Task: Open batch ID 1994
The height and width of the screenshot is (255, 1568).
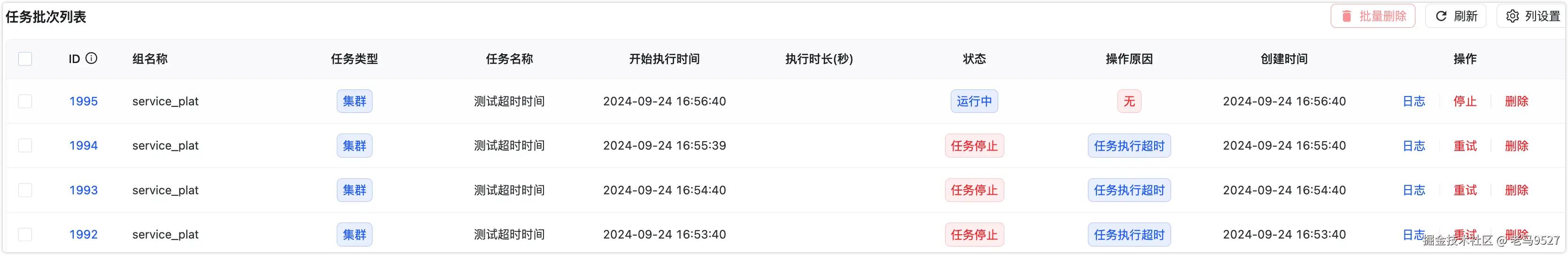Action: pos(84,146)
